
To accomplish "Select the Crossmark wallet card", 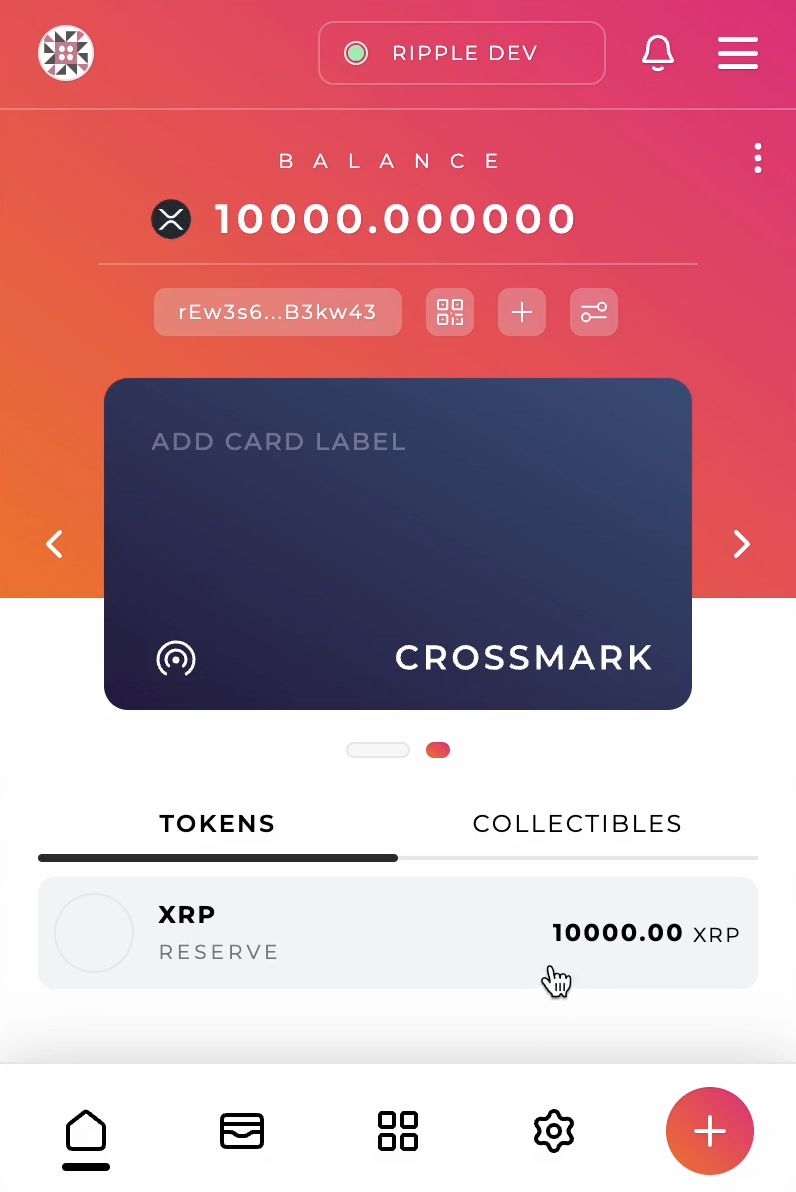I will [x=398, y=544].
